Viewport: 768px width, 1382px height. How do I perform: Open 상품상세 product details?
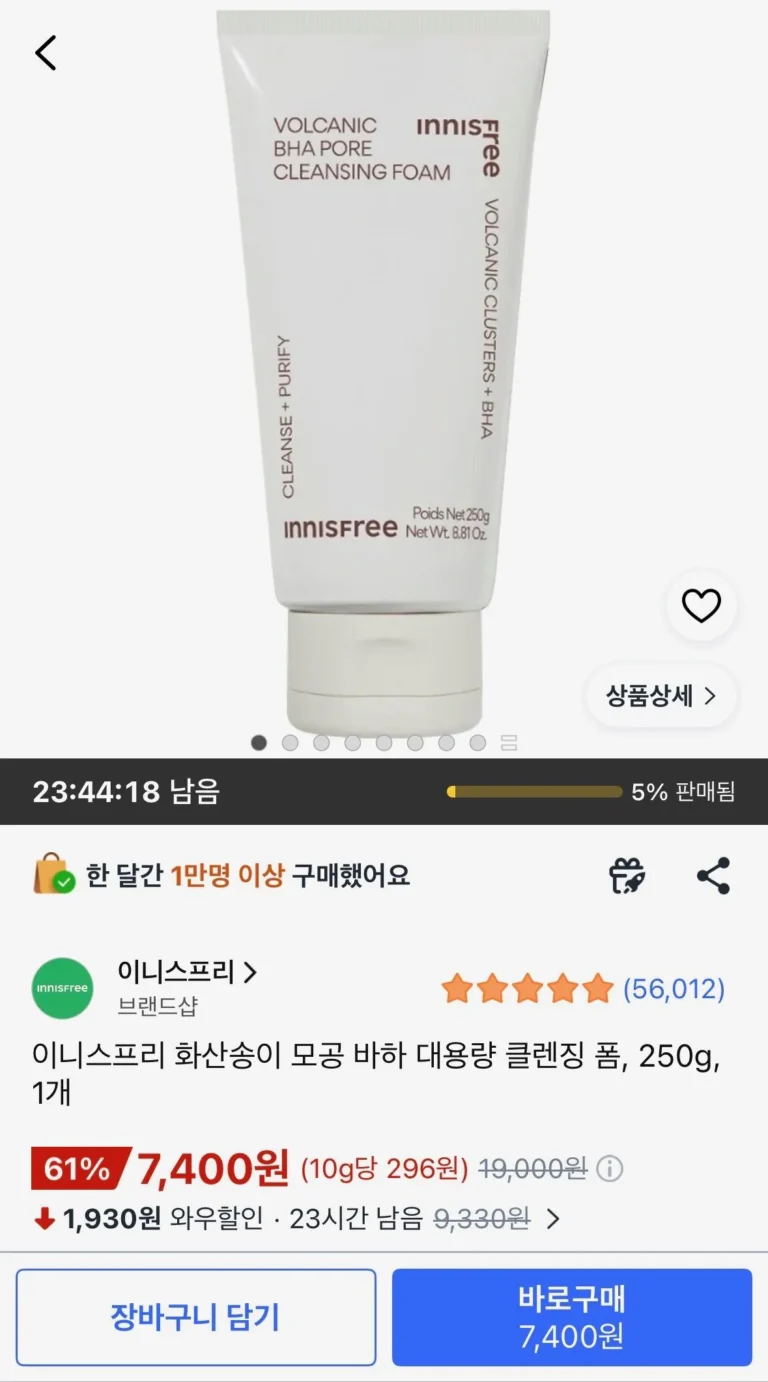pos(661,696)
